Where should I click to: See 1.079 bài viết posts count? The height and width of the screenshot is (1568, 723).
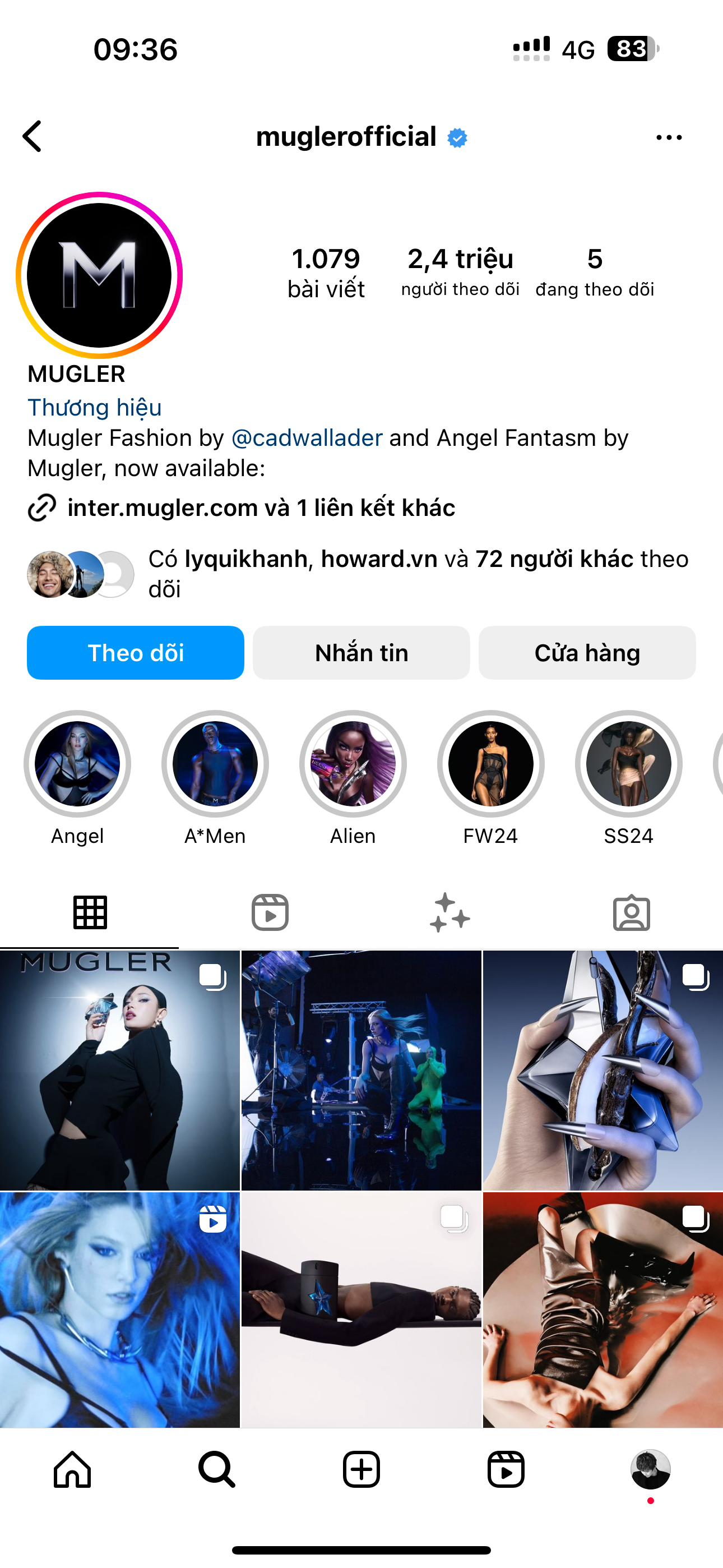[x=326, y=273]
